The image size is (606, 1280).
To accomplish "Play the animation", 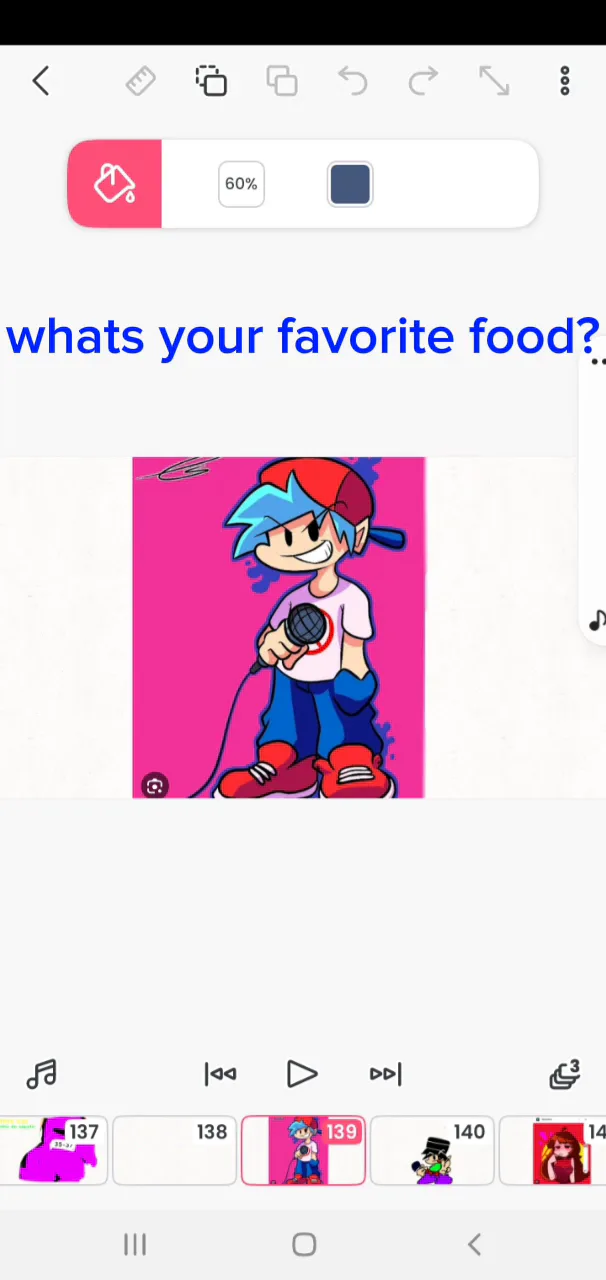I will [x=302, y=1074].
